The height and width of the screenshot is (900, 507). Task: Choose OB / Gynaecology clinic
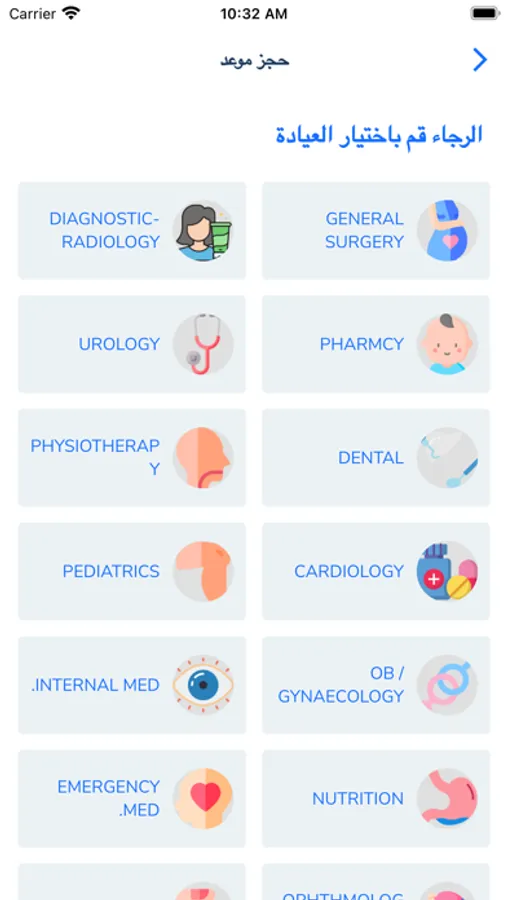point(376,685)
